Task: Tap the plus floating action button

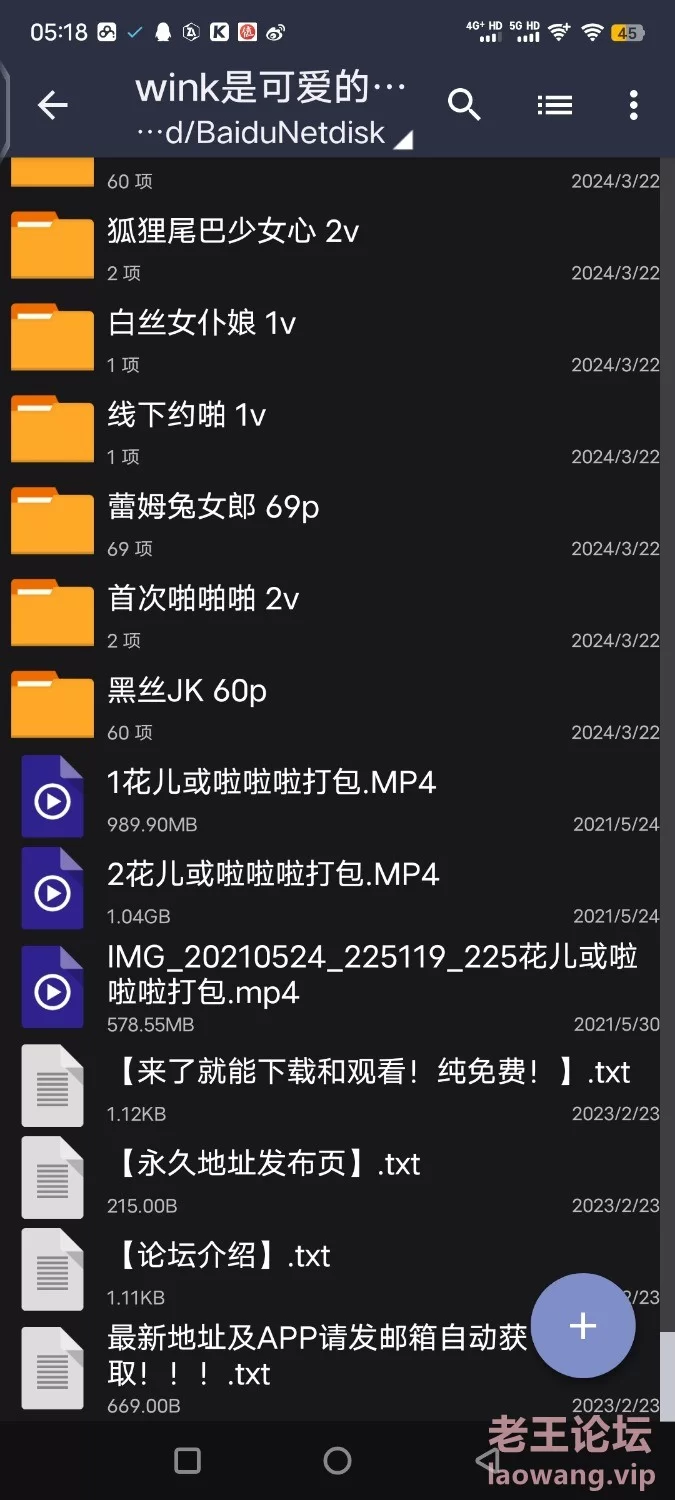Action: coord(583,1326)
